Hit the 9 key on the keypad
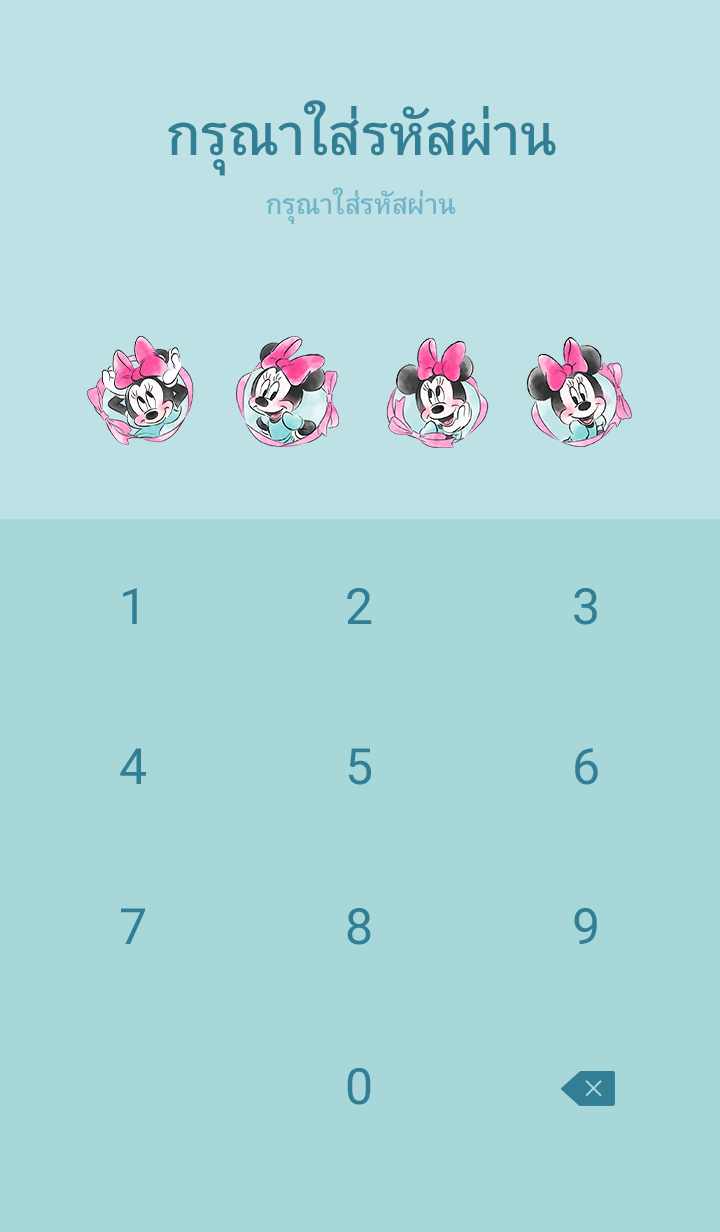Screen dimensions: 720x1232 [x=585, y=927]
